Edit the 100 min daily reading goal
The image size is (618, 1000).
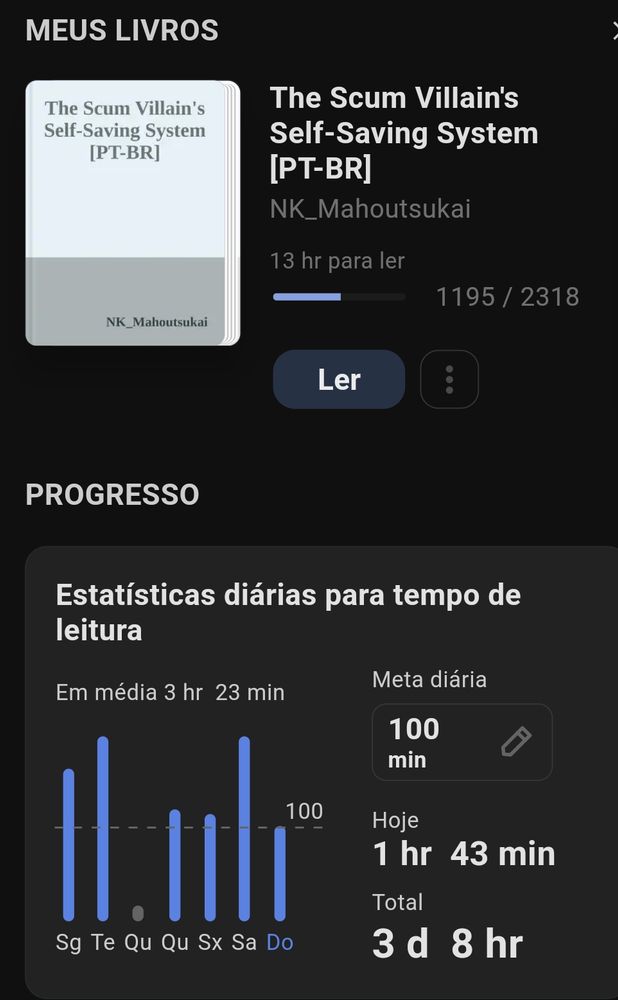tap(515, 742)
